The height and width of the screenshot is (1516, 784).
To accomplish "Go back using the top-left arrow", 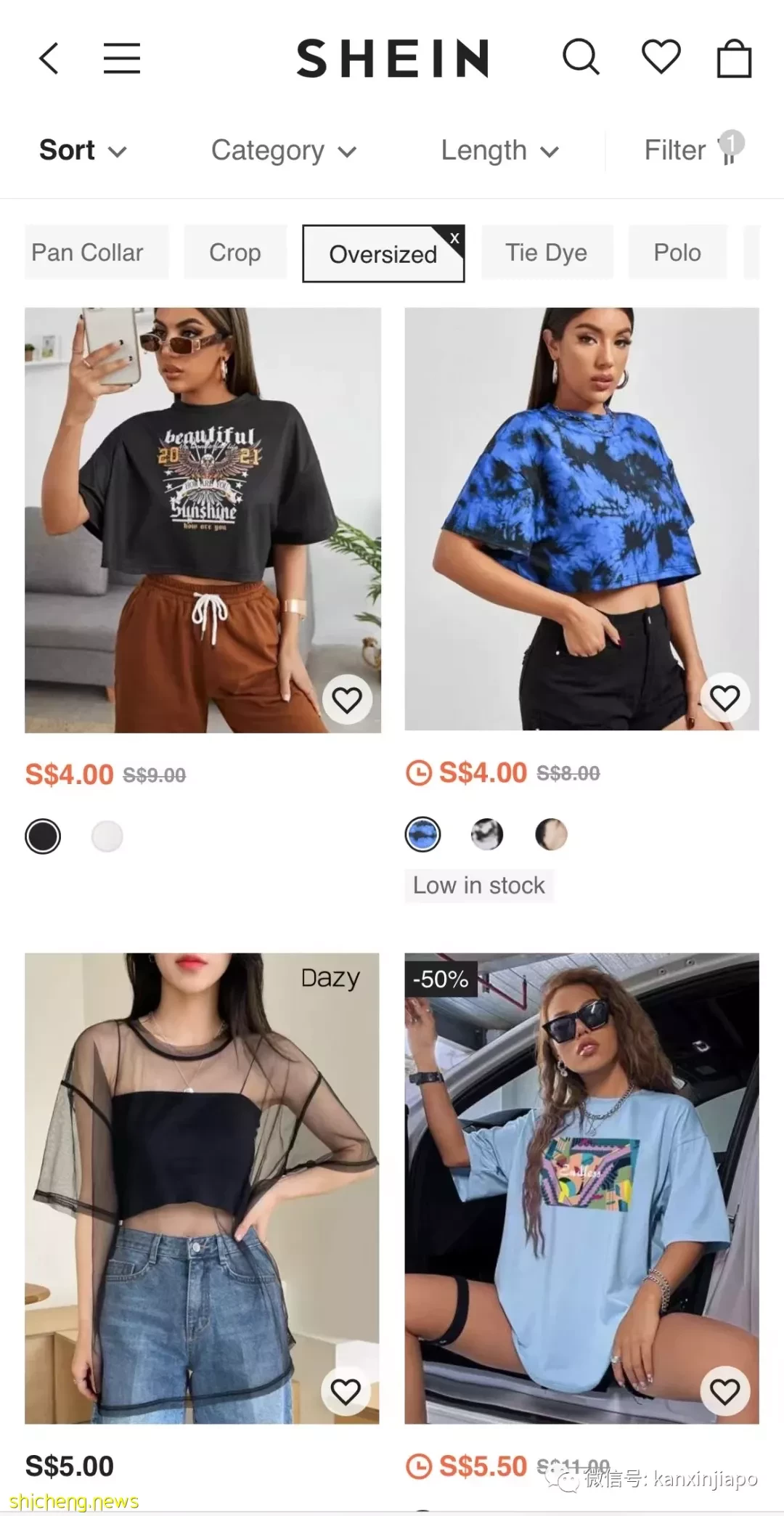I will point(49,58).
